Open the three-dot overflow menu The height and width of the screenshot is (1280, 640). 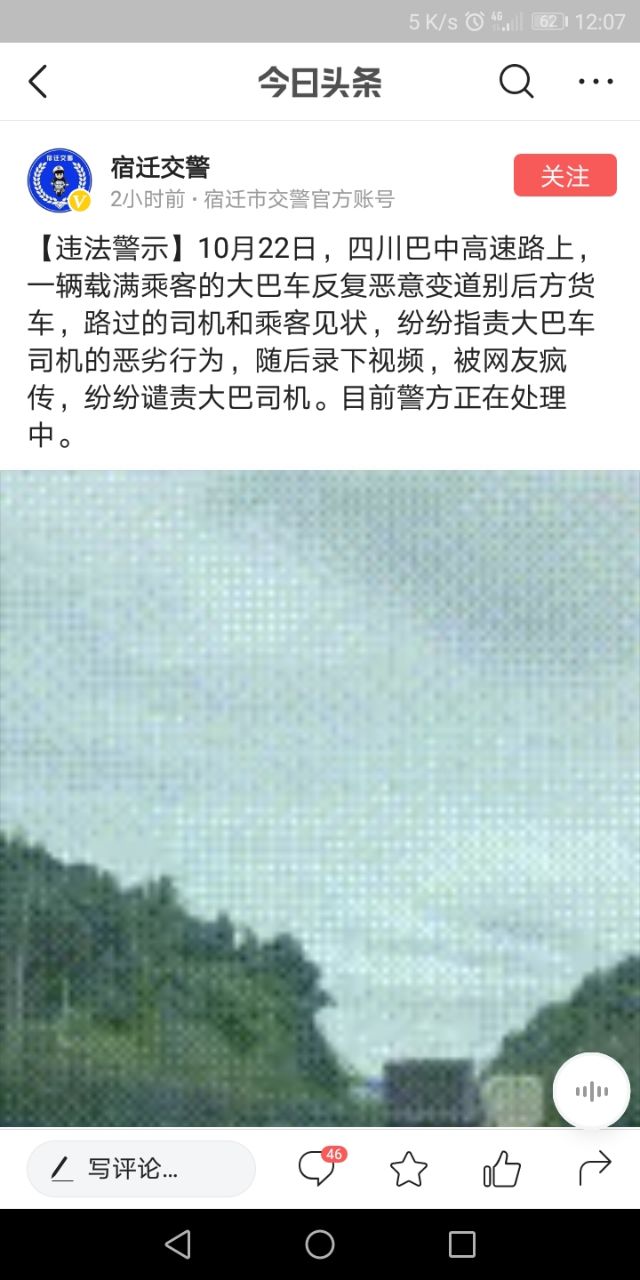596,82
